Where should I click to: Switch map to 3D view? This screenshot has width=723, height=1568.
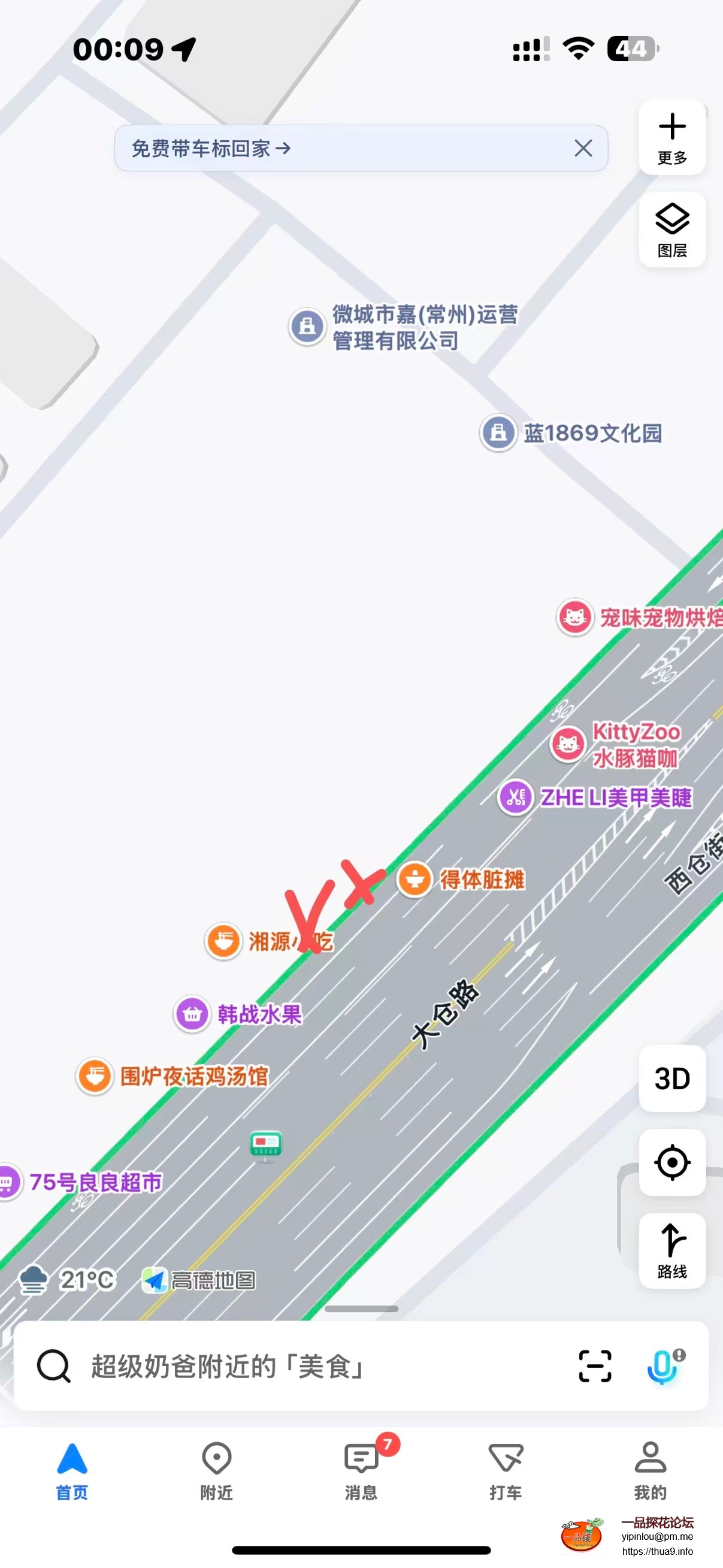671,1077
